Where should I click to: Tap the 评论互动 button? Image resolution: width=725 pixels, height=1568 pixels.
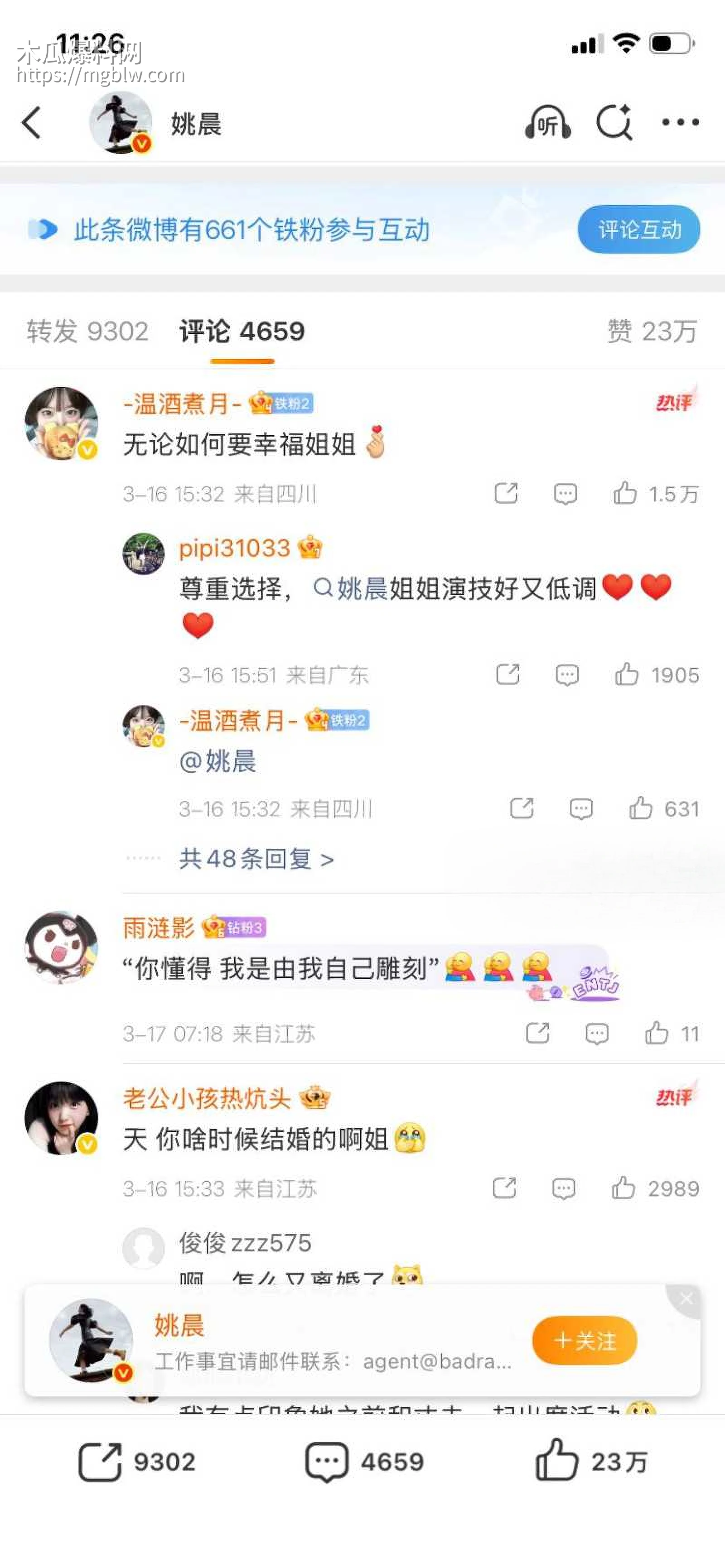tap(638, 230)
